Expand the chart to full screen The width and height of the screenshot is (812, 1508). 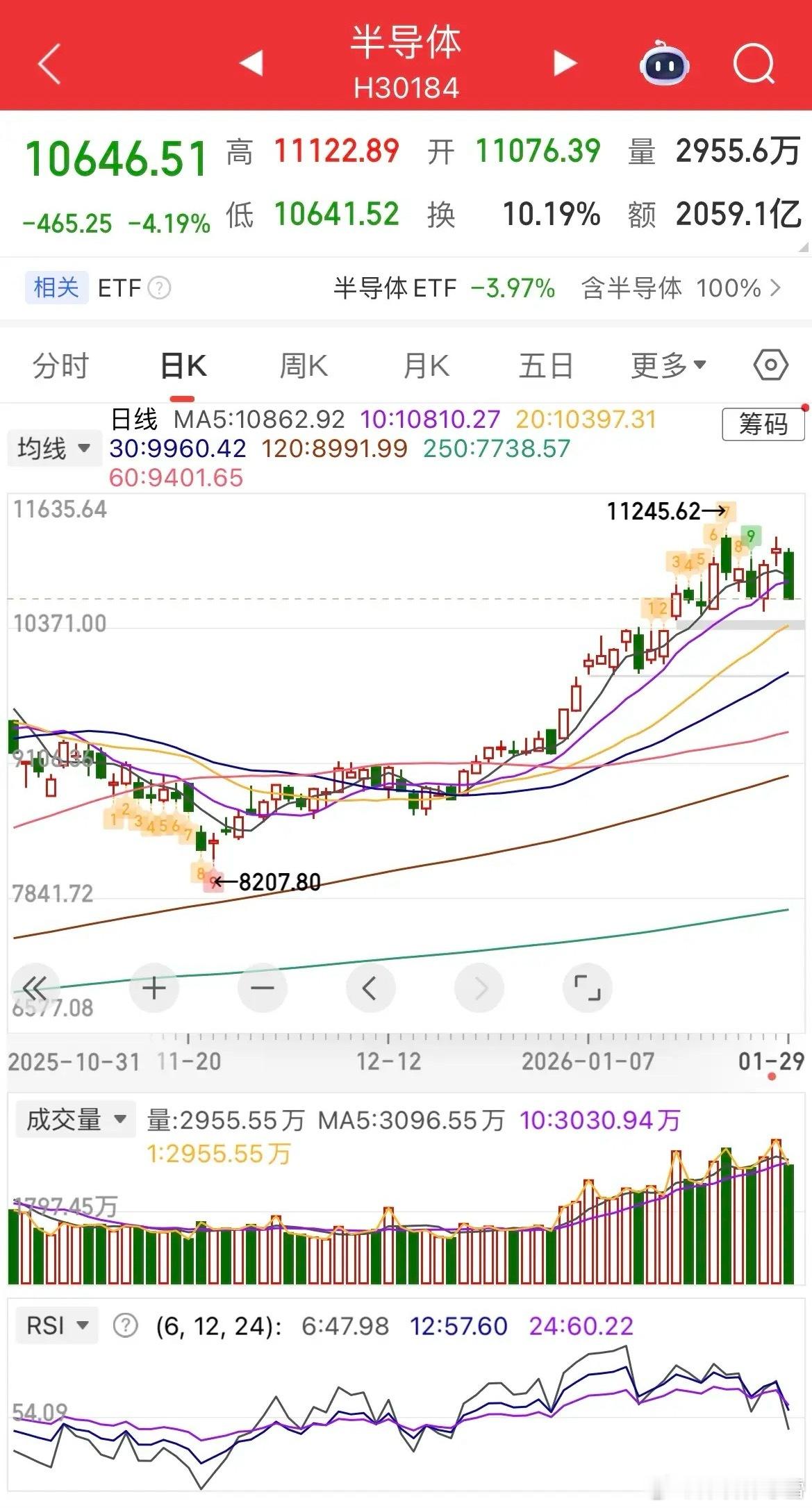[x=587, y=988]
